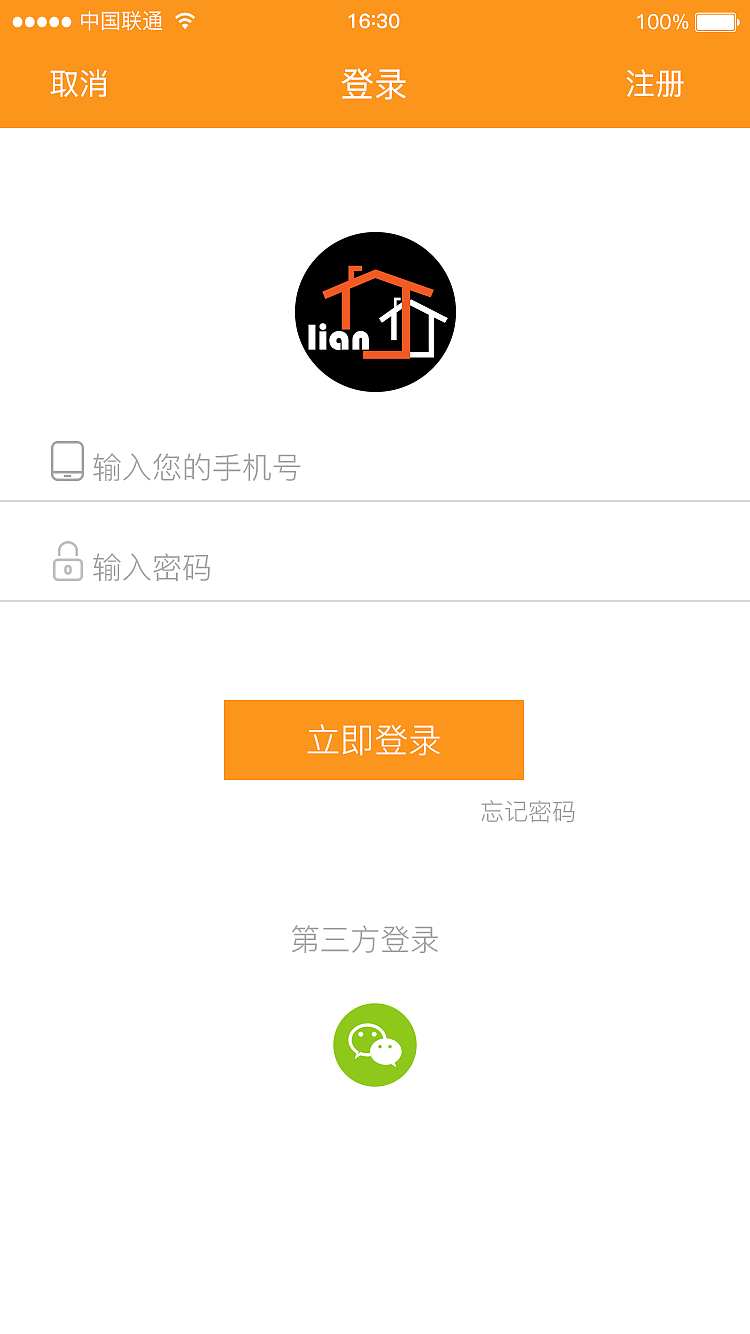Tap the 第三方登录 third-party login label
The image size is (750, 1334).
tap(366, 940)
